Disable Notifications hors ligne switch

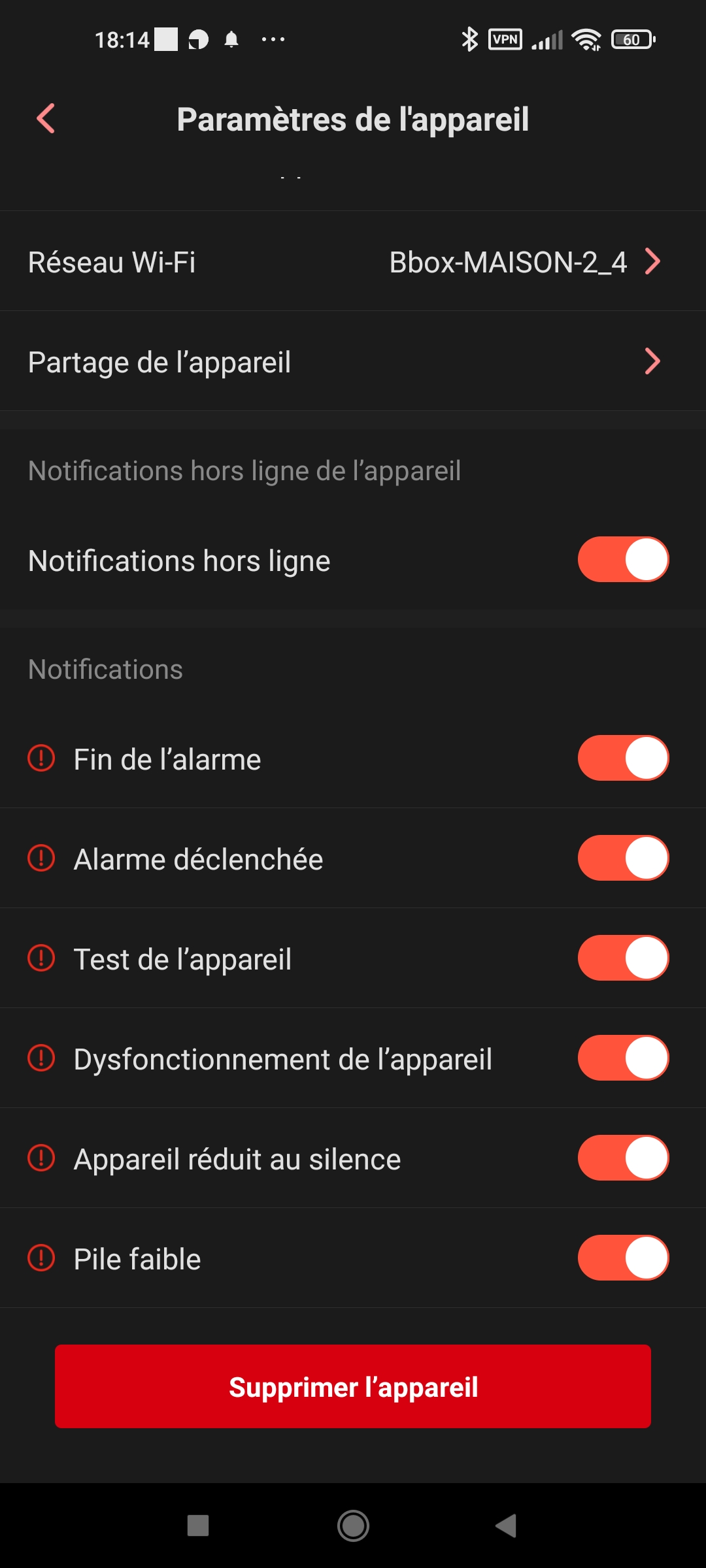point(623,560)
